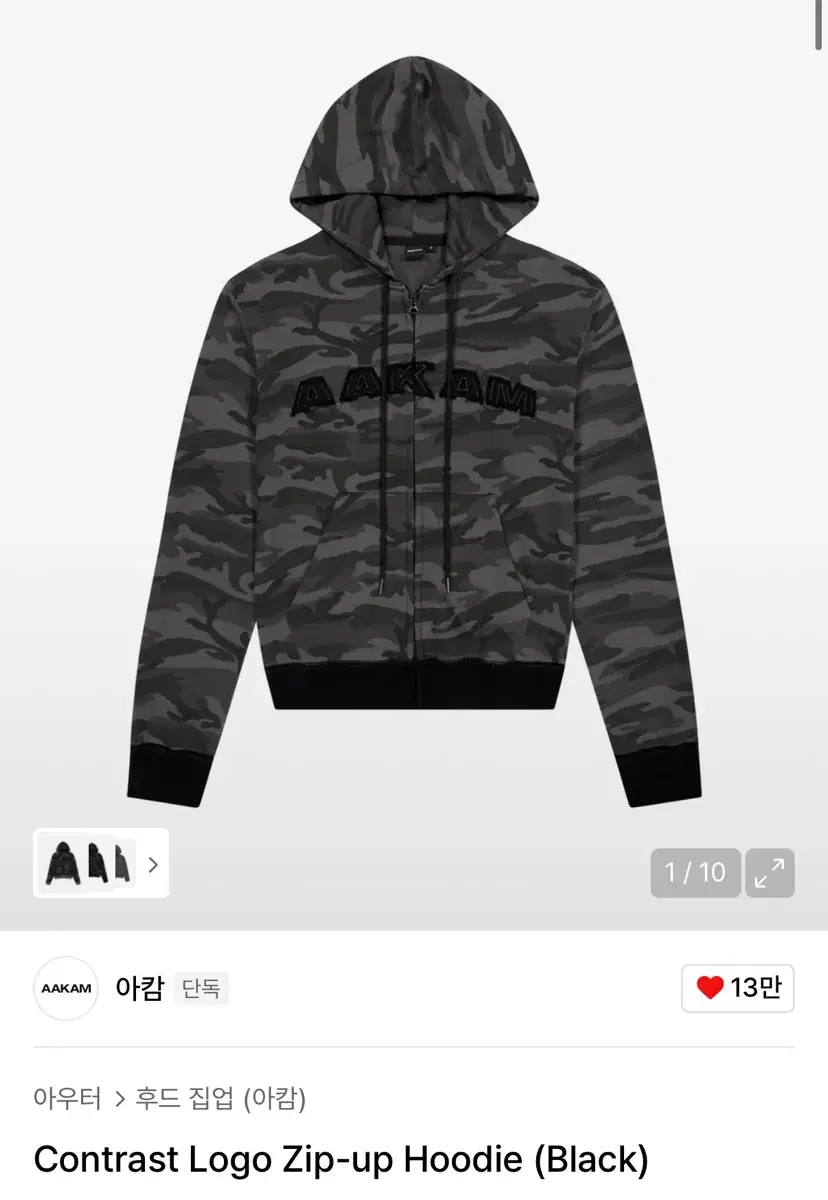Tap the red heart icon to like the product
Viewport: 828px width, 1200px height.
(709, 989)
